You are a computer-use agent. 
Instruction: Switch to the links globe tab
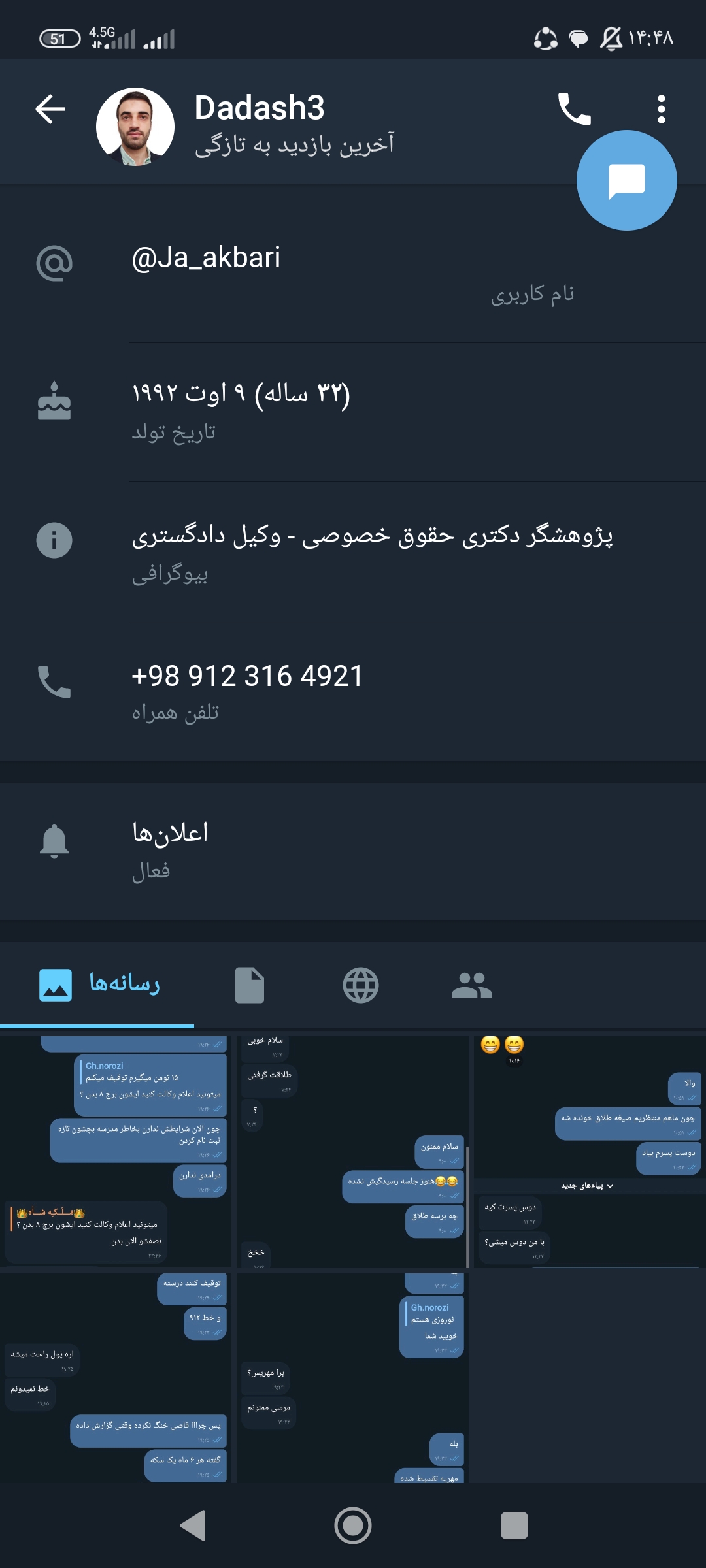click(x=360, y=985)
